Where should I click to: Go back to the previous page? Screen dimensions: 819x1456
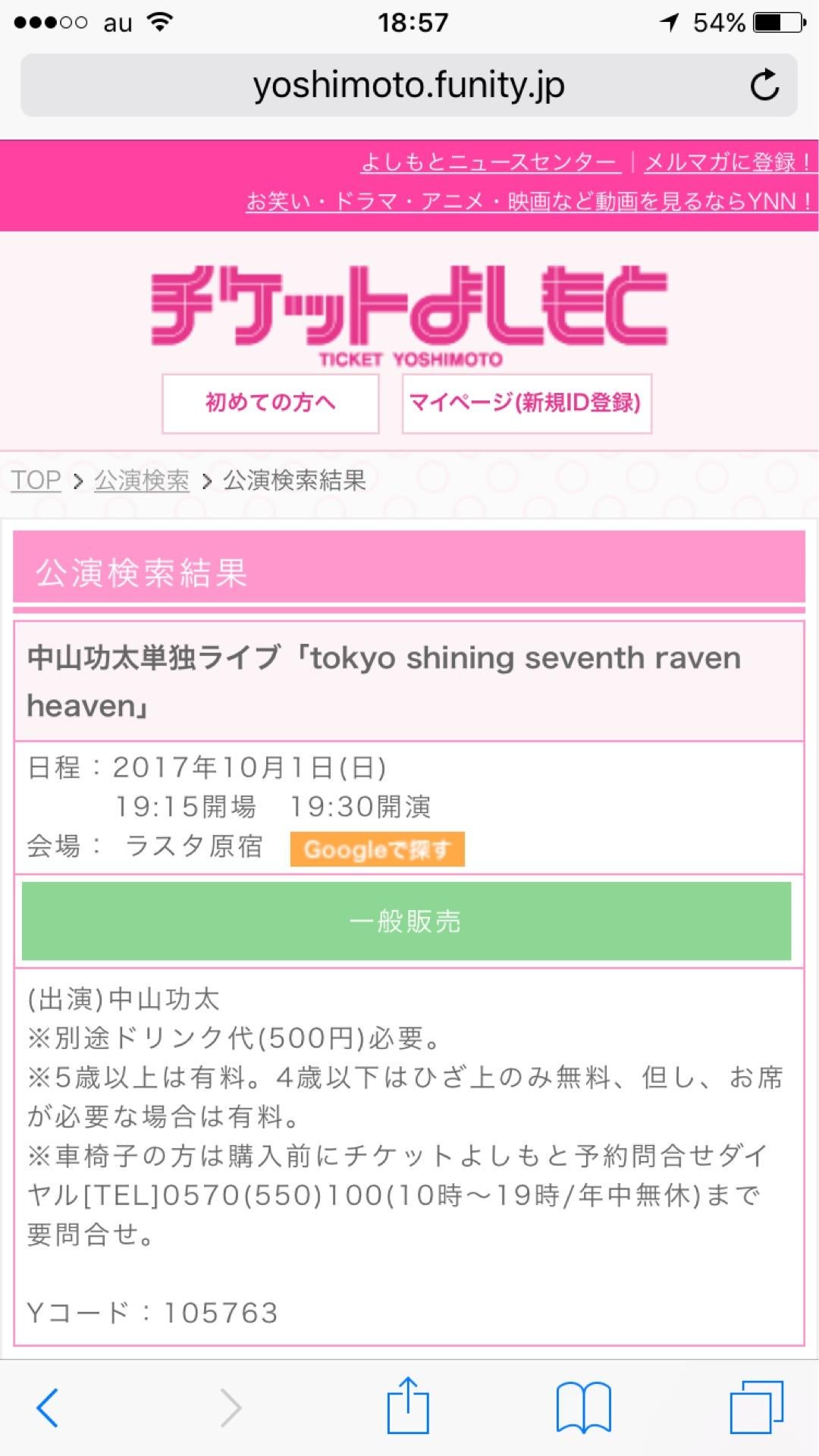[47, 1407]
